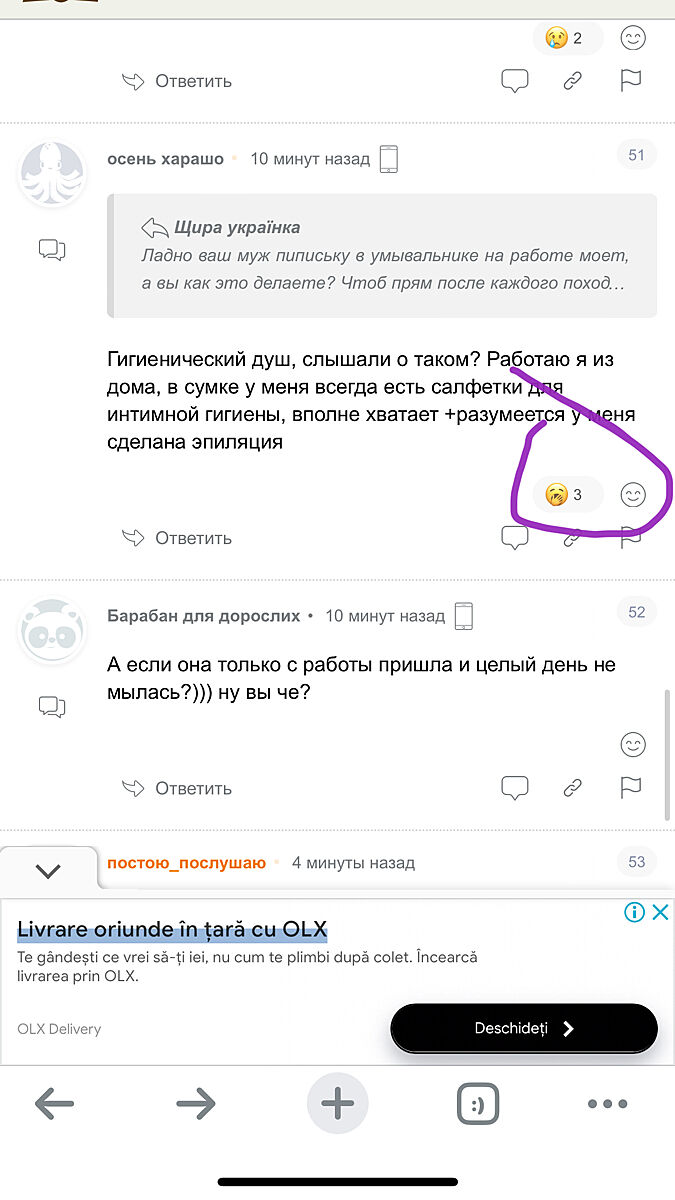
Task: Copy link to Барабан для дорослих's comment
Action: (573, 788)
